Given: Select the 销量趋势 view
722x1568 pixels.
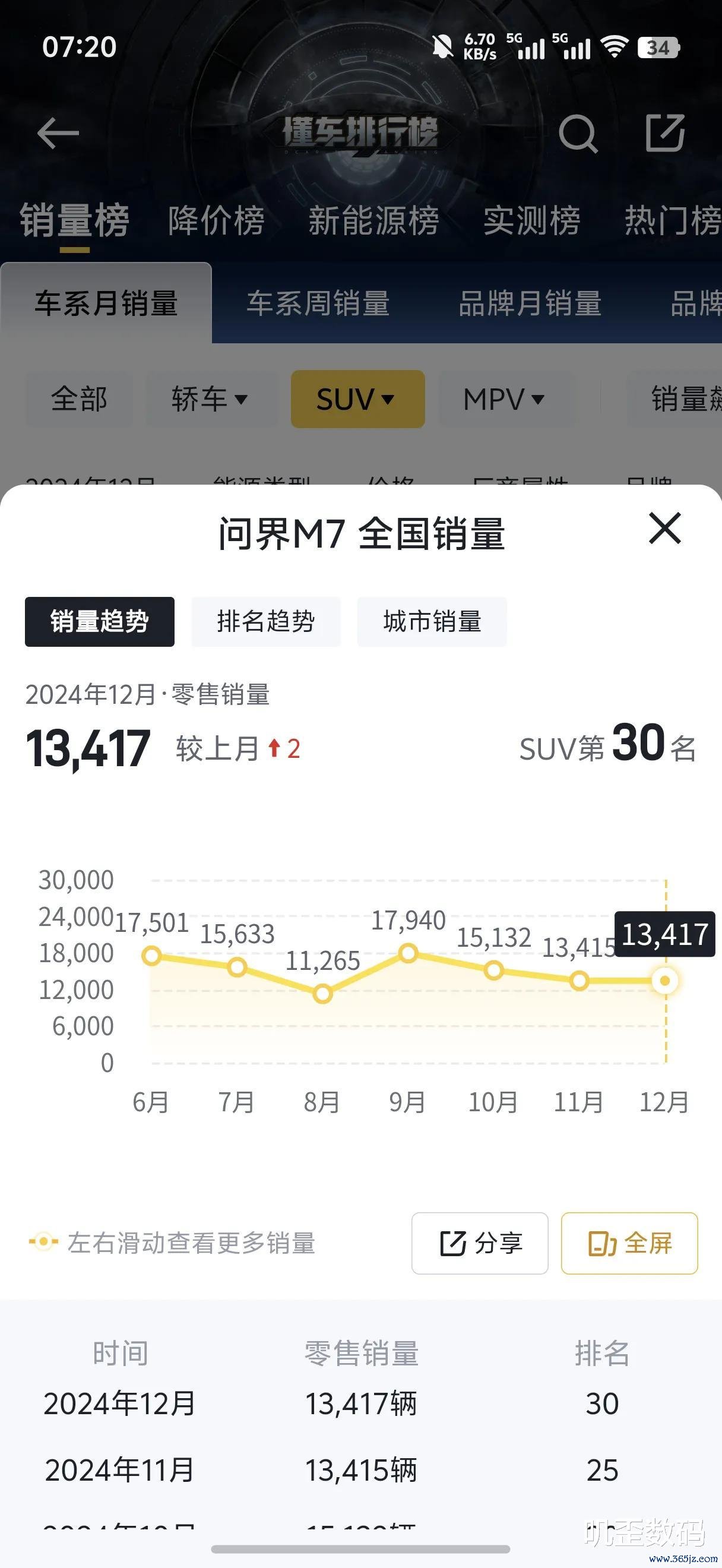Looking at the screenshot, I should coord(100,621).
